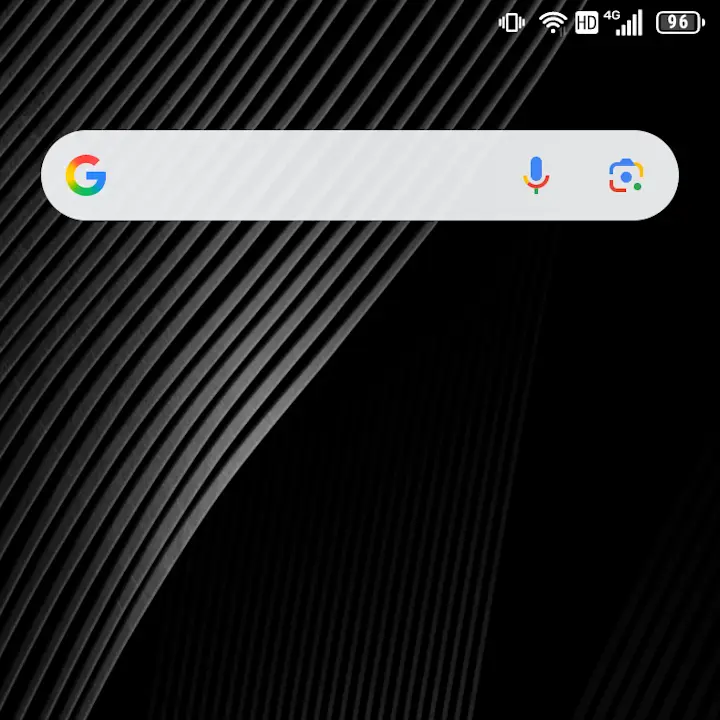This screenshot has height=720, width=720.
Task: Open Google Lens camera search
Action: tap(626, 176)
